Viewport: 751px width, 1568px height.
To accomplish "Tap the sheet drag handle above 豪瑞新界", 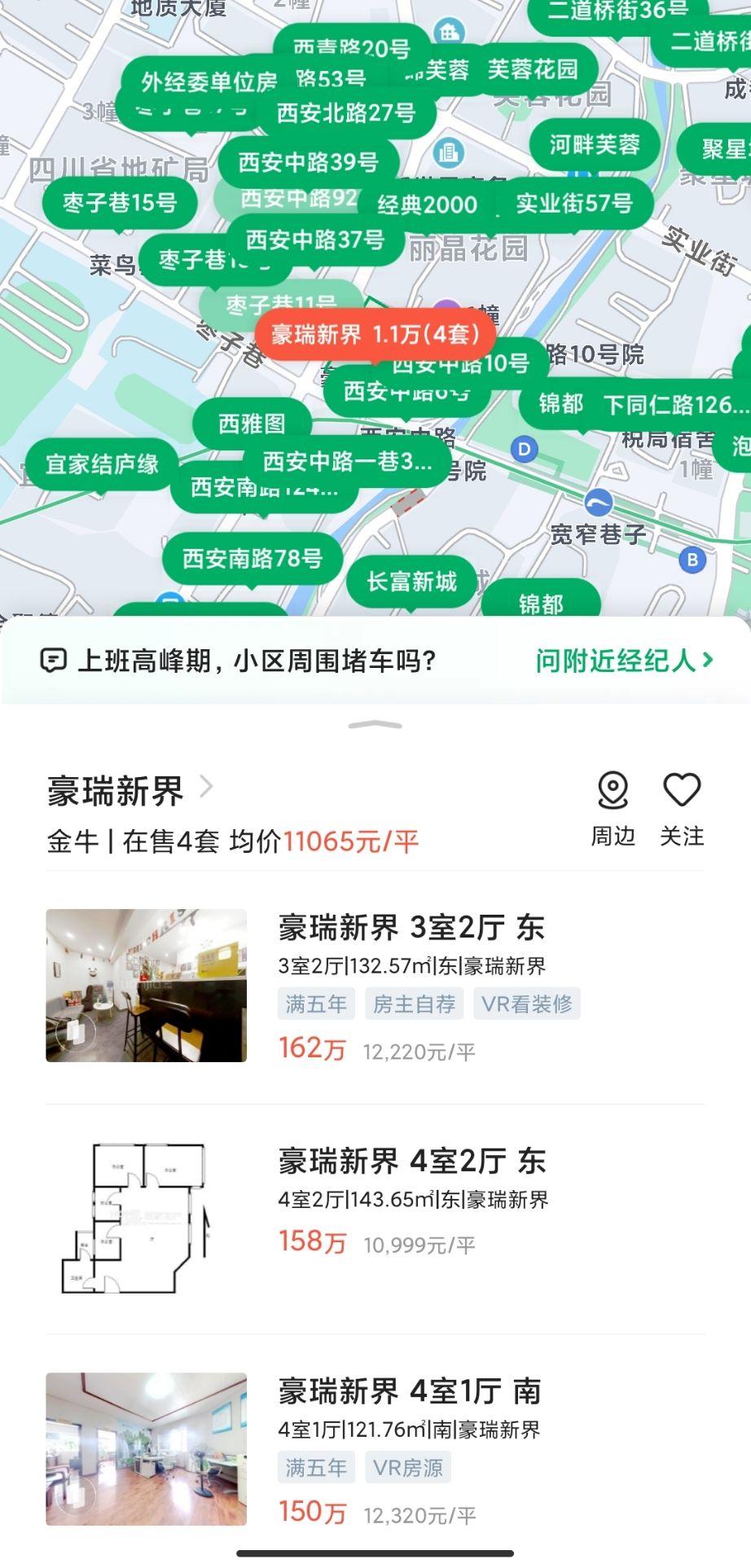I will [x=375, y=725].
